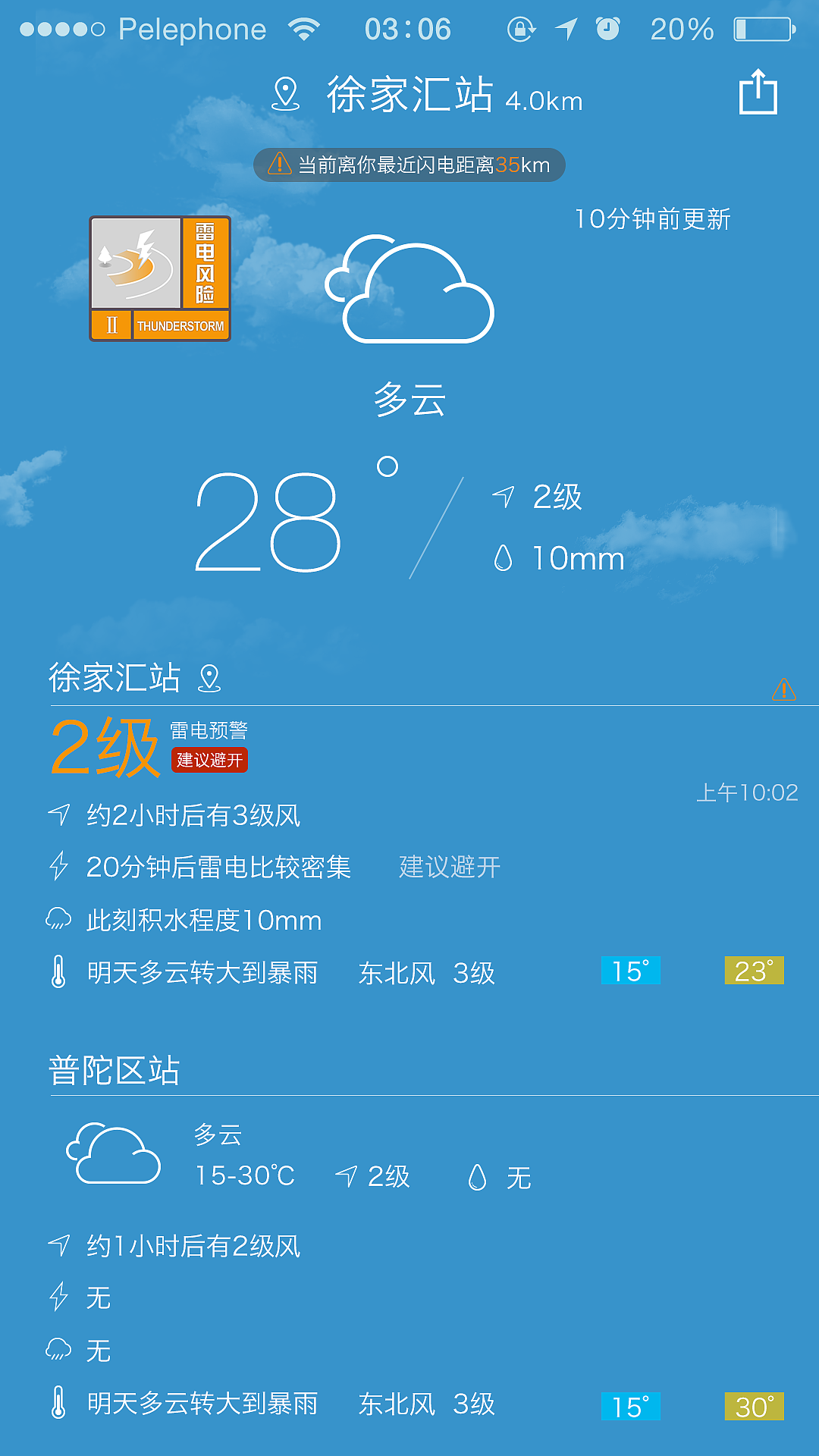Open the 普陀区站 station section
Screen dimensions: 819x1456
(x=115, y=1071)
